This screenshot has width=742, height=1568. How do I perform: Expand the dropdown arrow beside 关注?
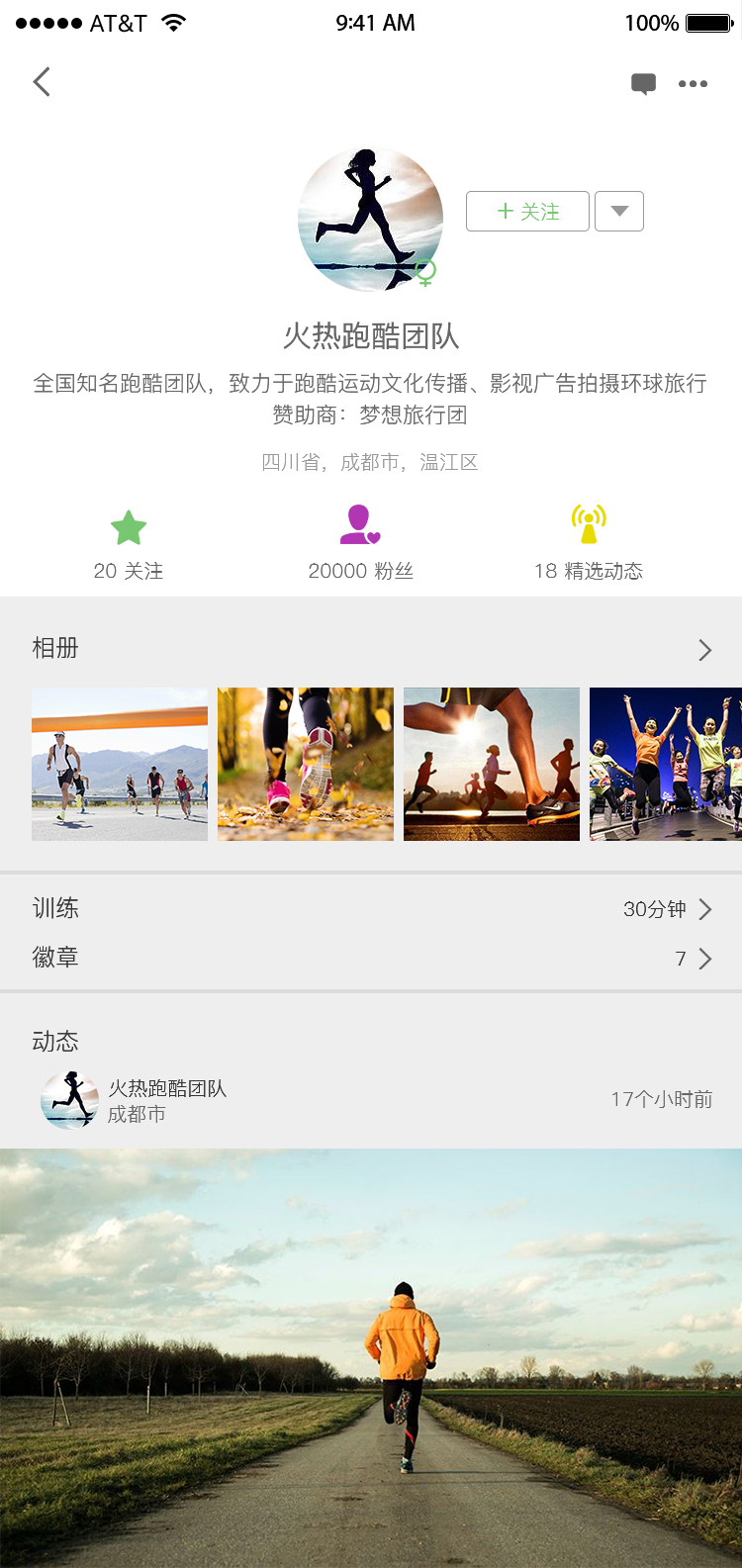pyautogui.click(x=619, y=212)
